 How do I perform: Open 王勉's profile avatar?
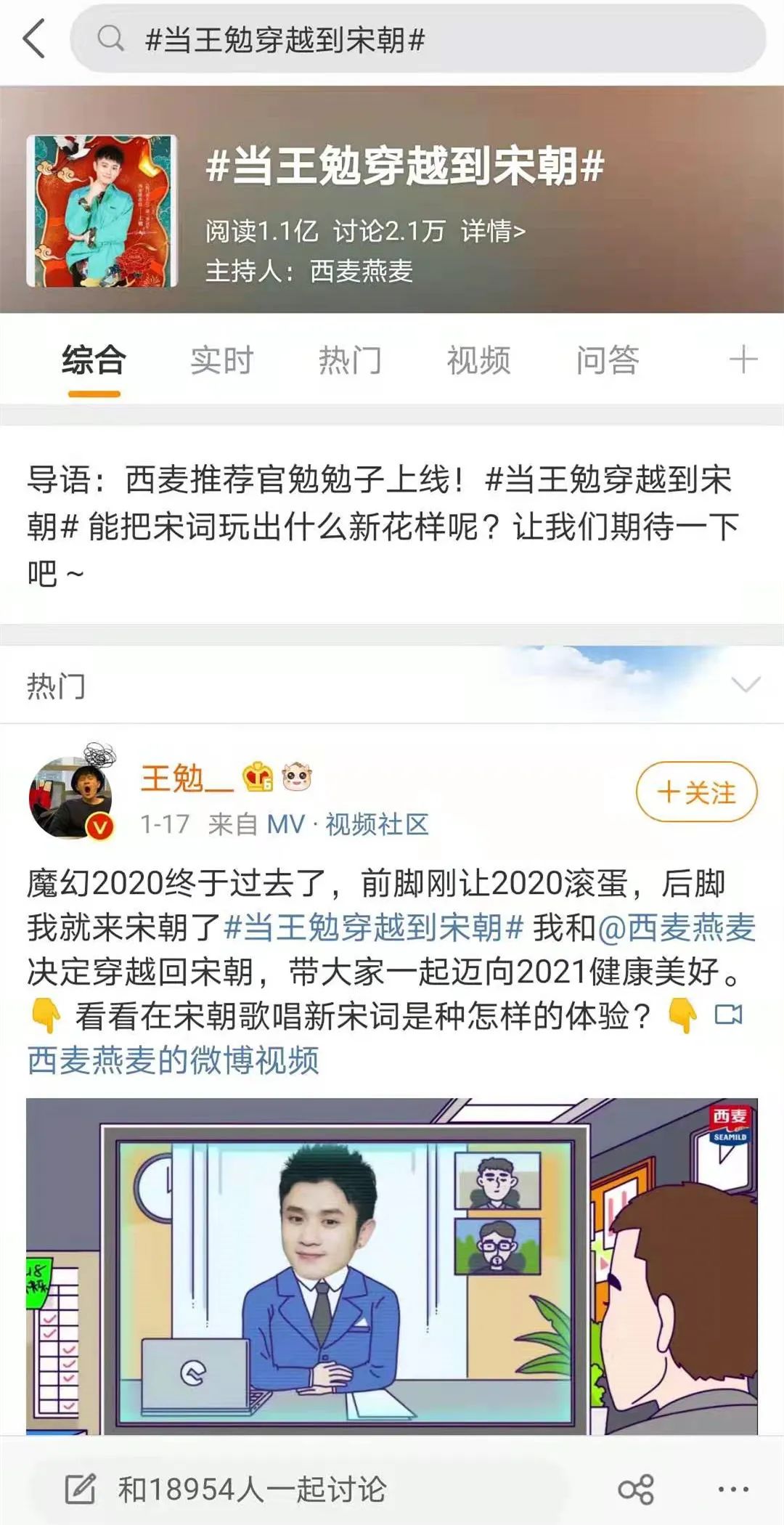tap(71, 797)
